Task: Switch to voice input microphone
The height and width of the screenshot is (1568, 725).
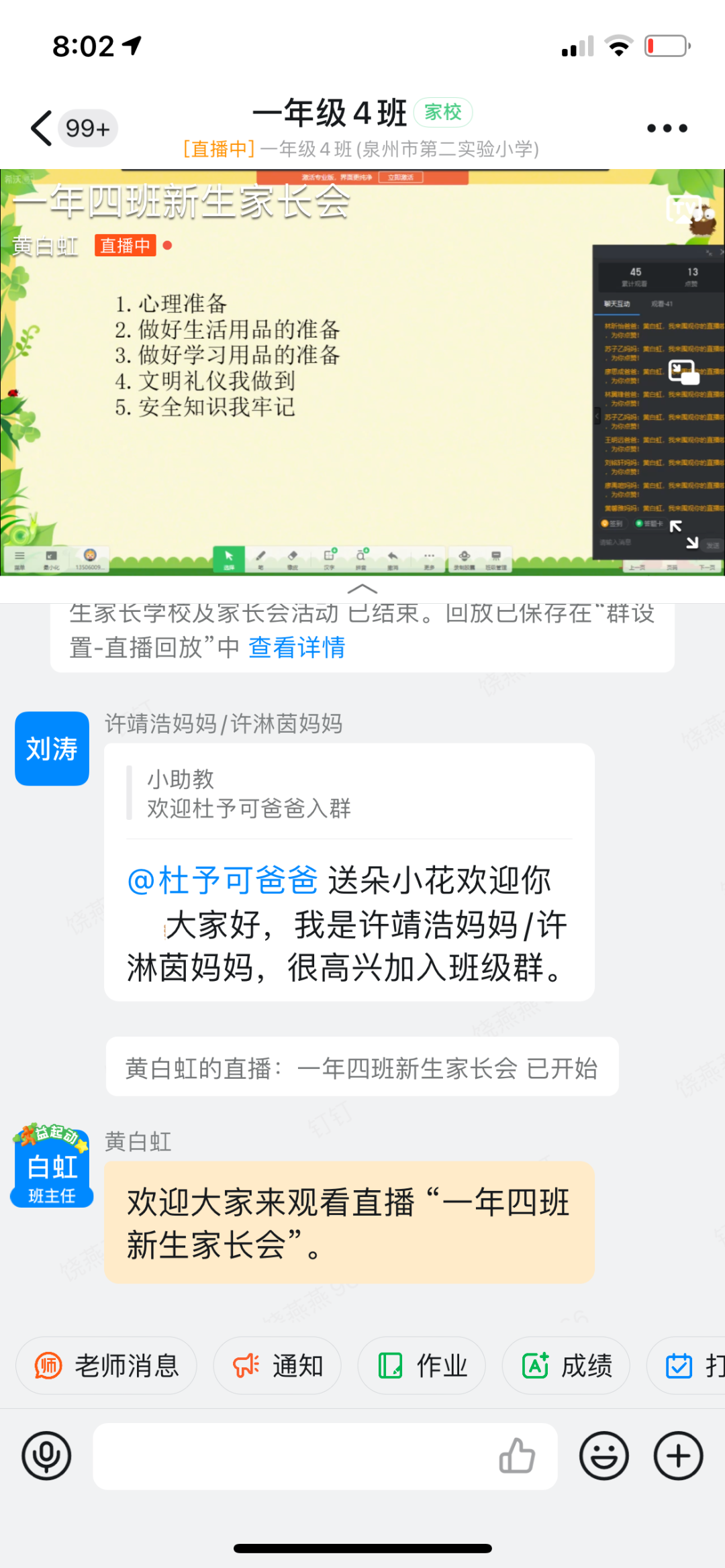Action: 46,1456
